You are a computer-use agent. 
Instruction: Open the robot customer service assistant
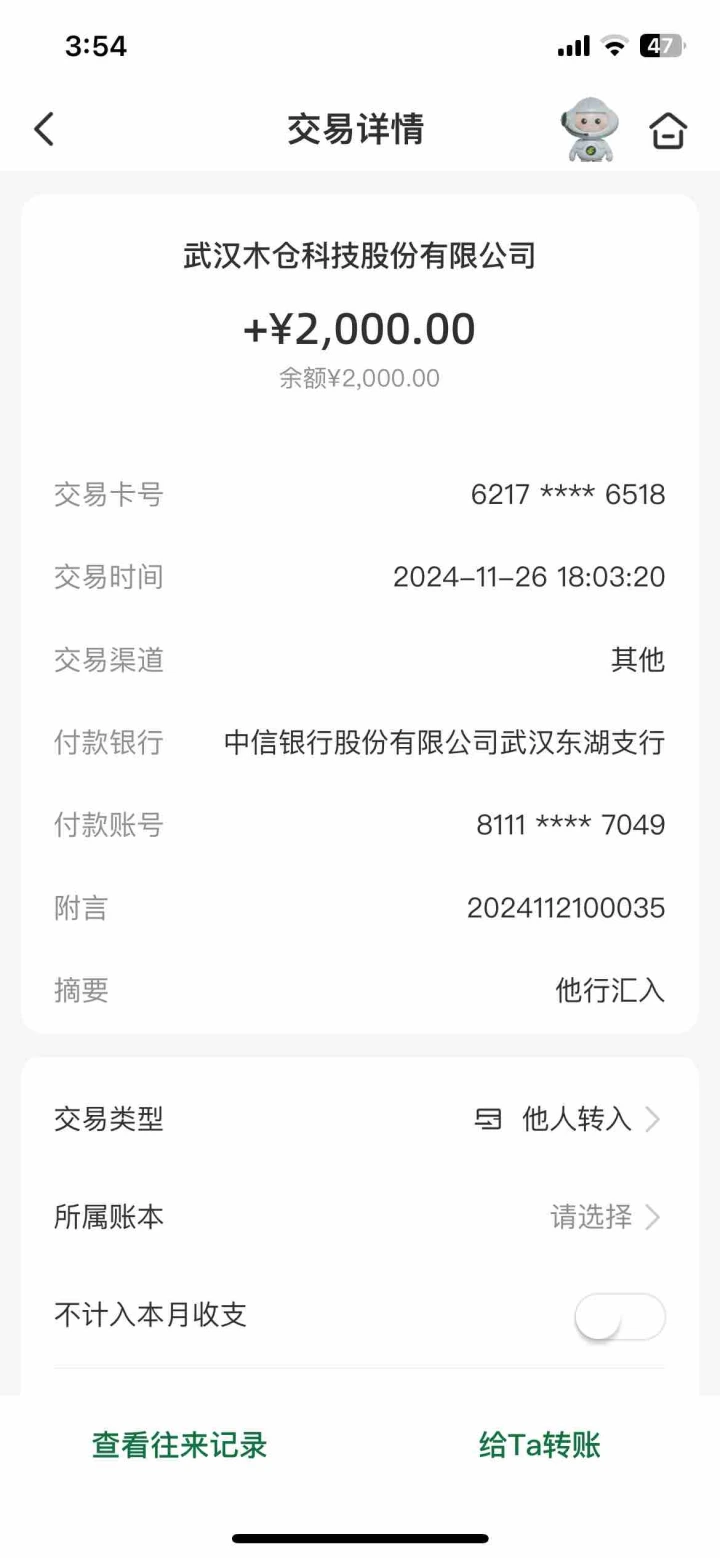click(x=590, y=130)
